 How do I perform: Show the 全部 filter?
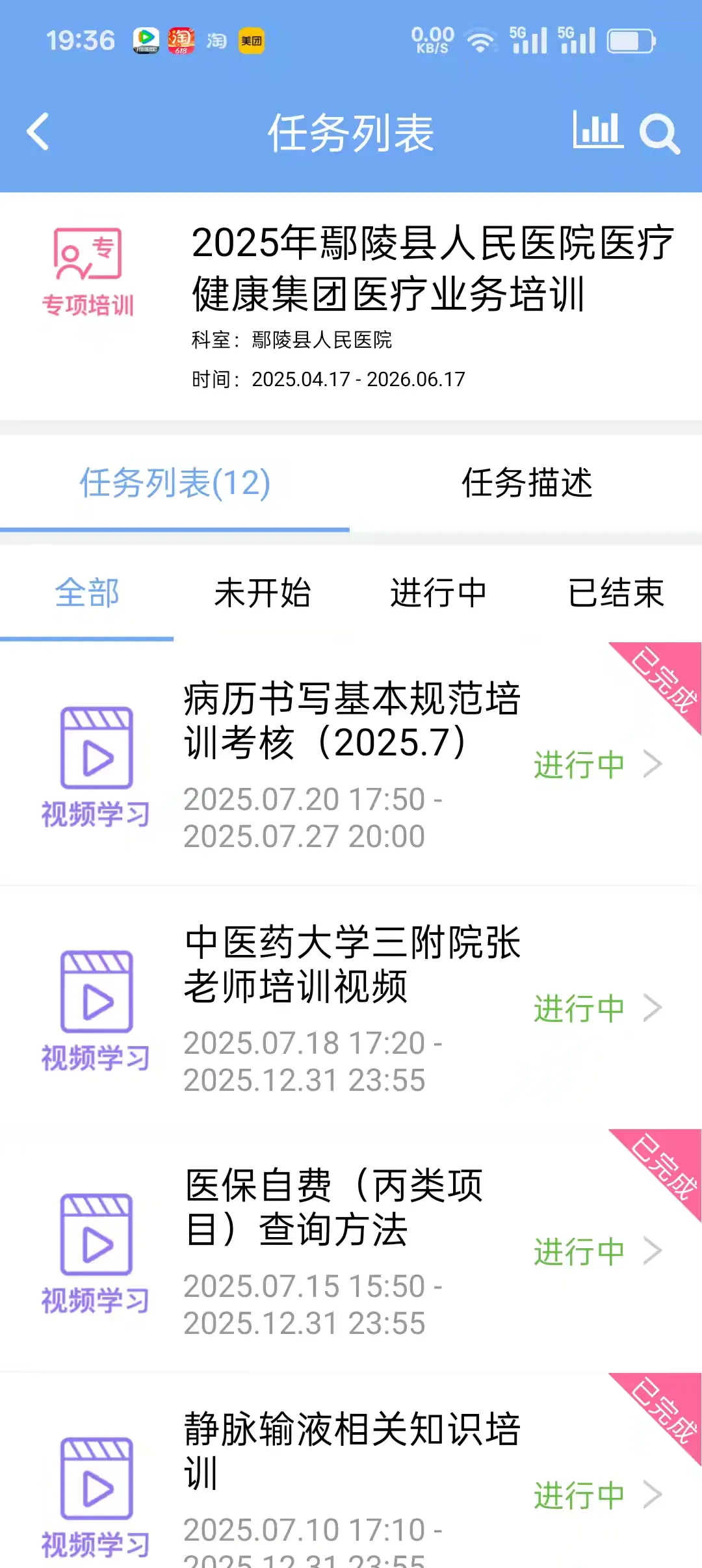click(x=87, y=593)
